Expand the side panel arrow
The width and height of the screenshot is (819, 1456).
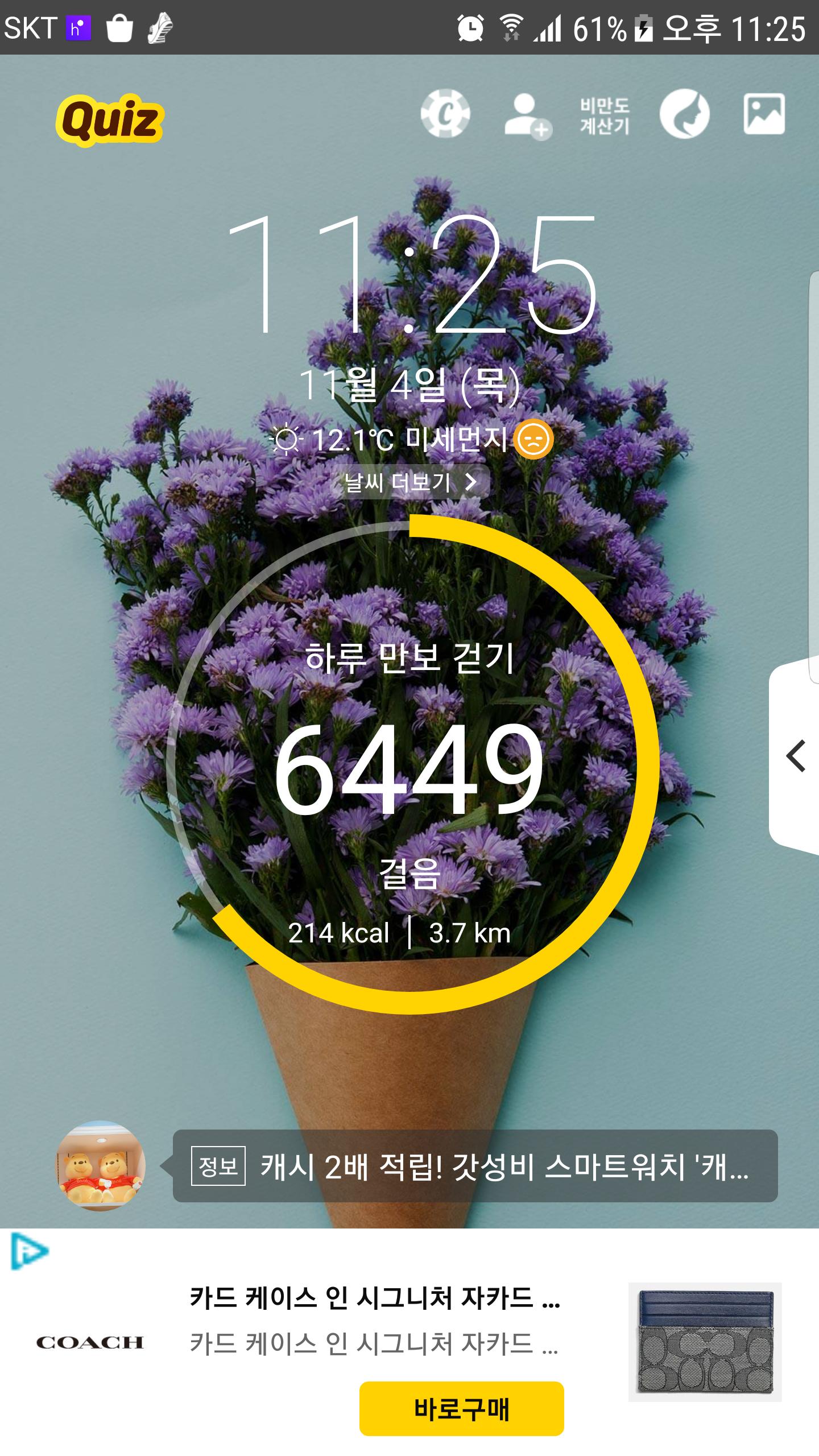(x=796, y=756)
